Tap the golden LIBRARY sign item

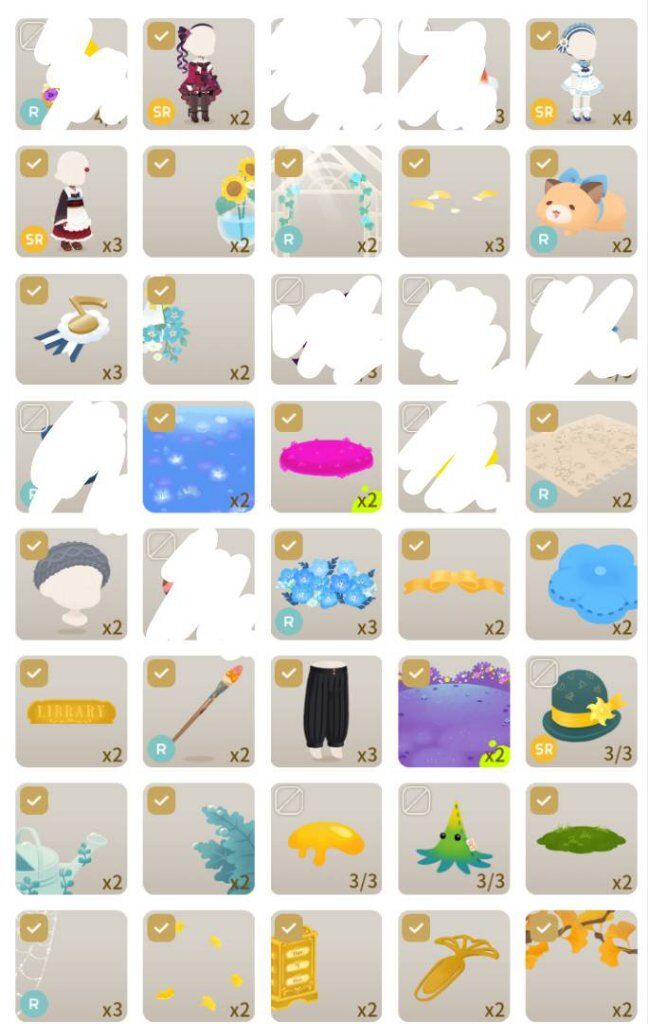click(x=71, y=712)
